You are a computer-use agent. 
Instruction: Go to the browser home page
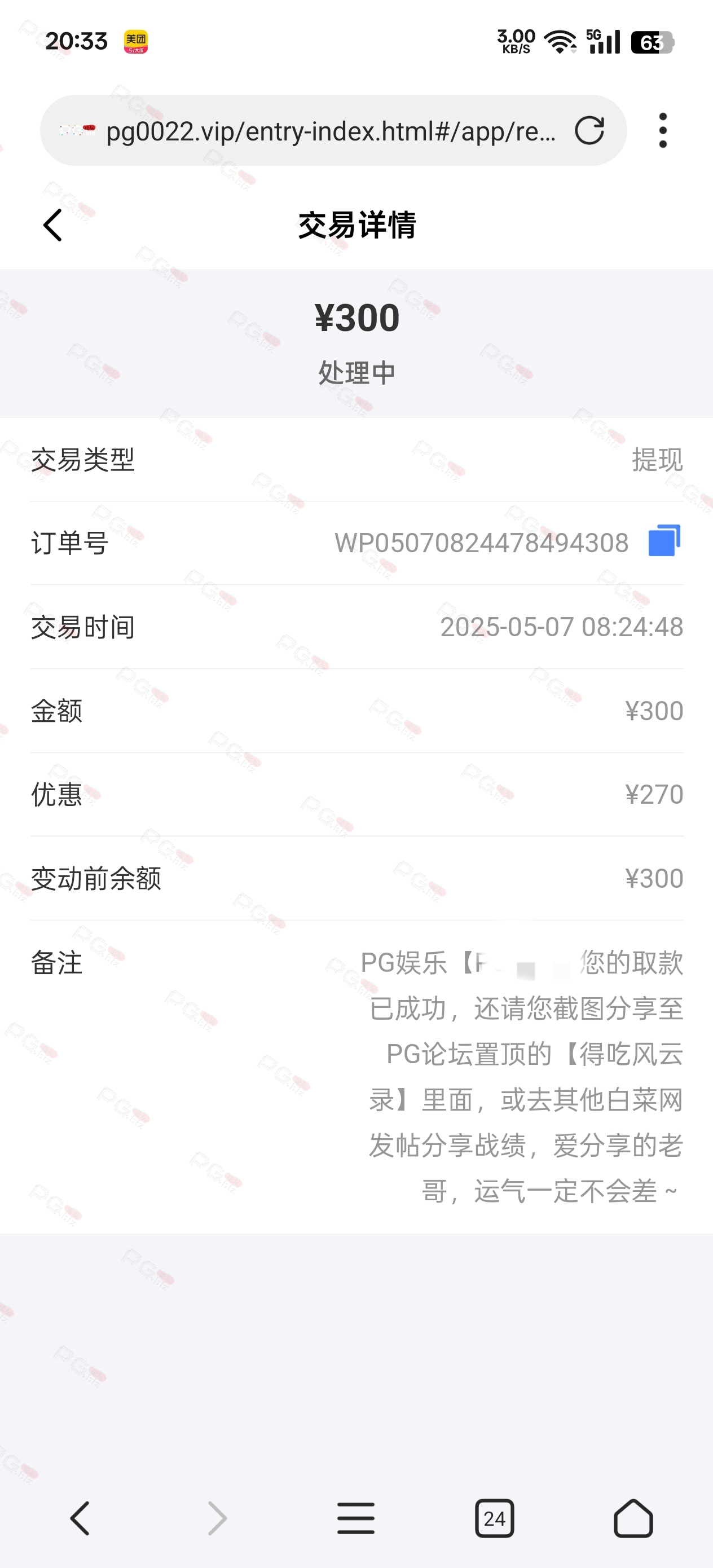(633, 1519)
